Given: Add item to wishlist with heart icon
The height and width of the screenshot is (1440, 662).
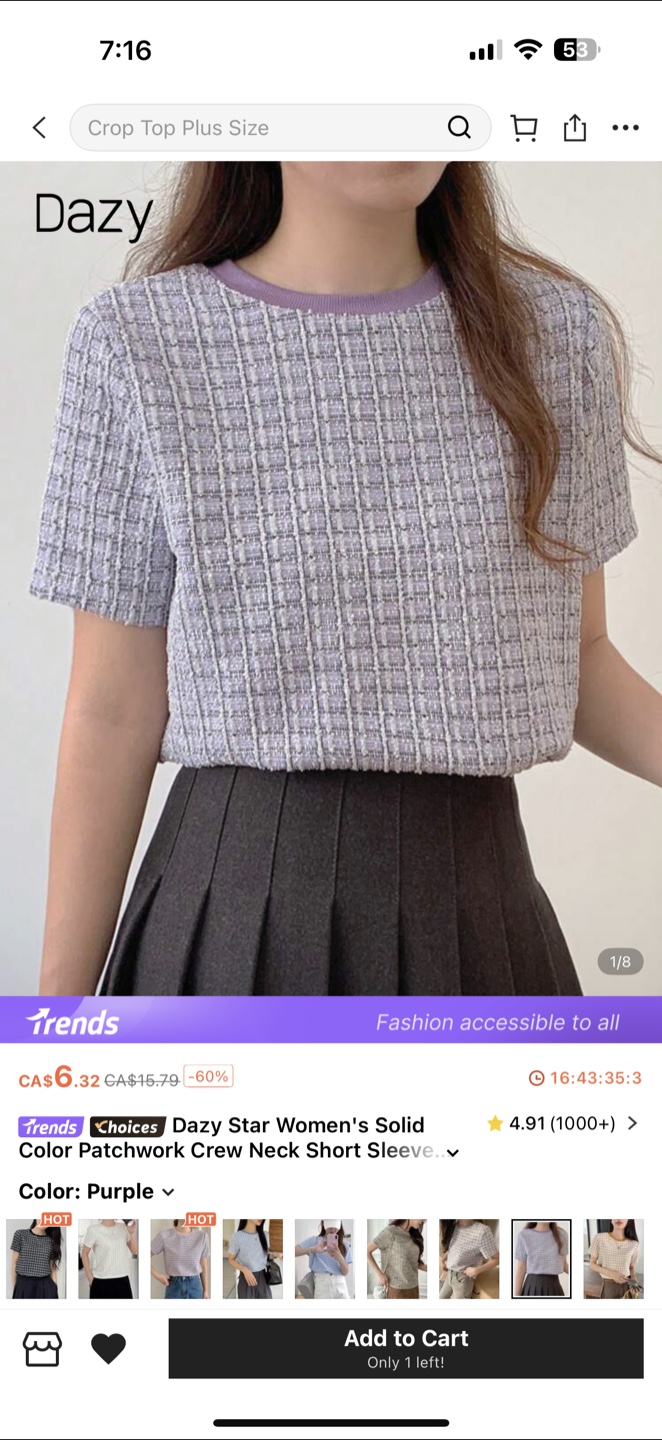Looking at the screenshot, I should coord(108,1349).
